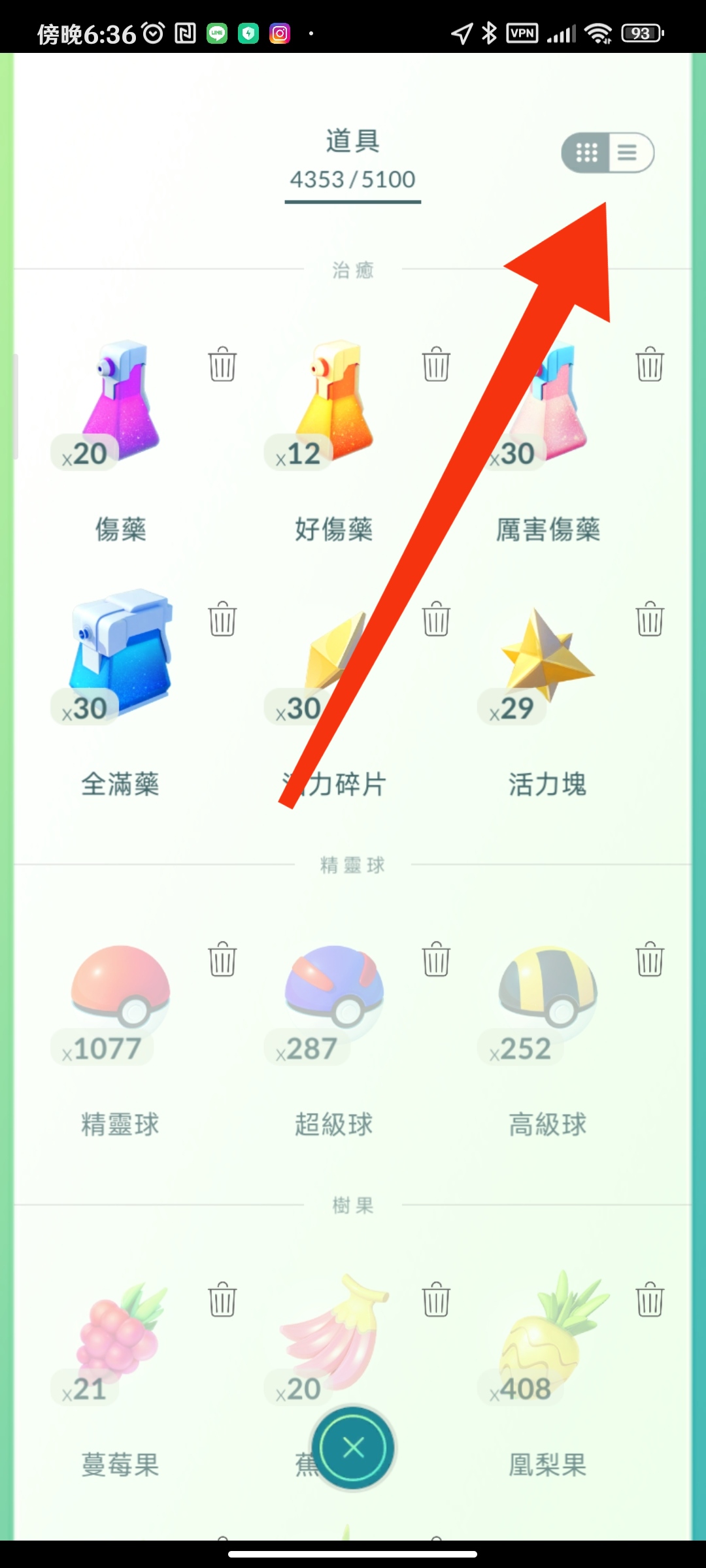706x1568 pixels.
Task: Close the item bag screen
Action: pyautogui.click(x=353, y=1448)
